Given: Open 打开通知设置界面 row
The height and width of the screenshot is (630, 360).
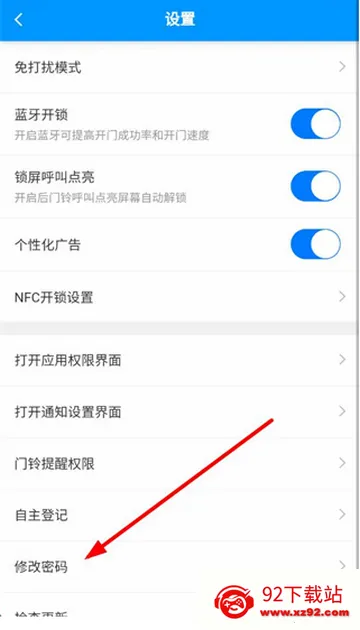Looking at the screenshot, I should [x=180, y=412].
